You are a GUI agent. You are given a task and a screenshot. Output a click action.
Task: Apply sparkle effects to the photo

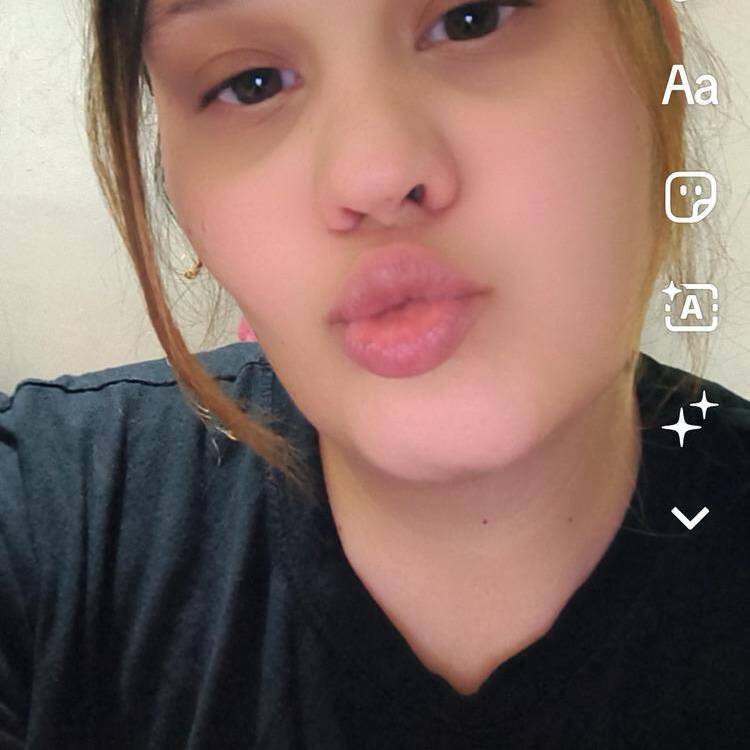click(690, 418)
